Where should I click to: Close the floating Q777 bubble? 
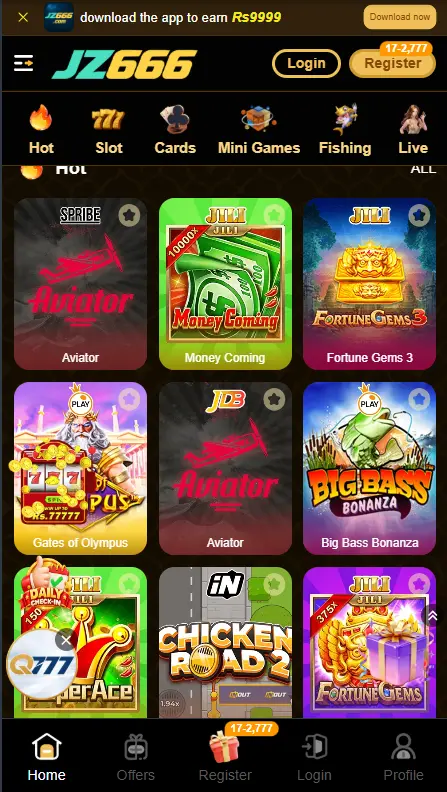click(65, 641)
